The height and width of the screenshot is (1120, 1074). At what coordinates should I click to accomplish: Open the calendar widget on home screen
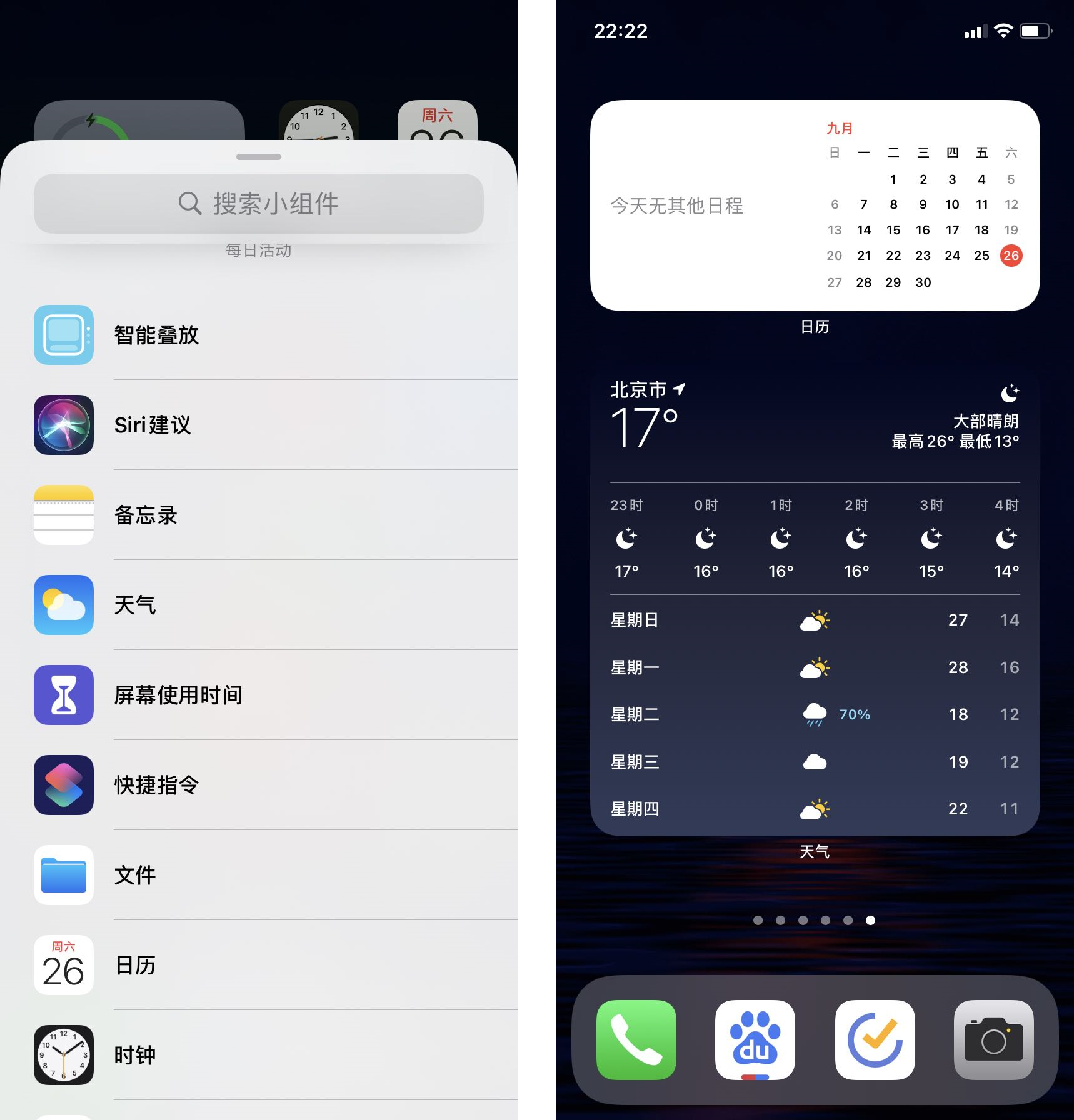(x=815, y=206)
